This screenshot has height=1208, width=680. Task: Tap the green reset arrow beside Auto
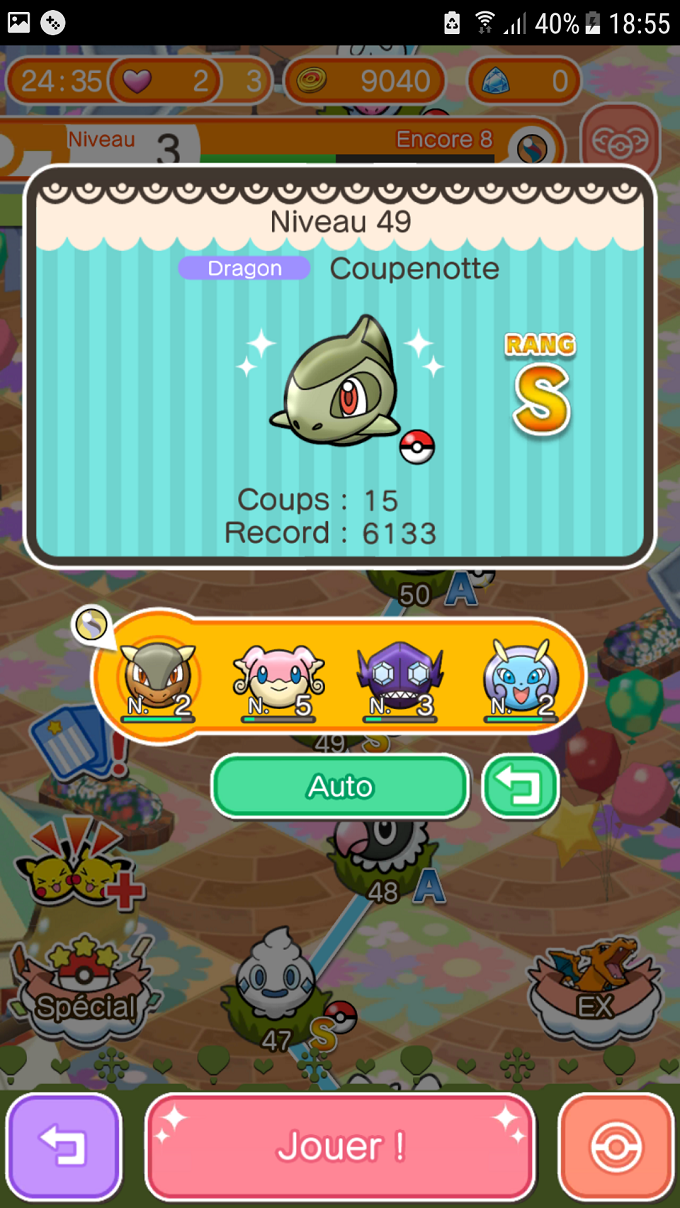[520, 786]
